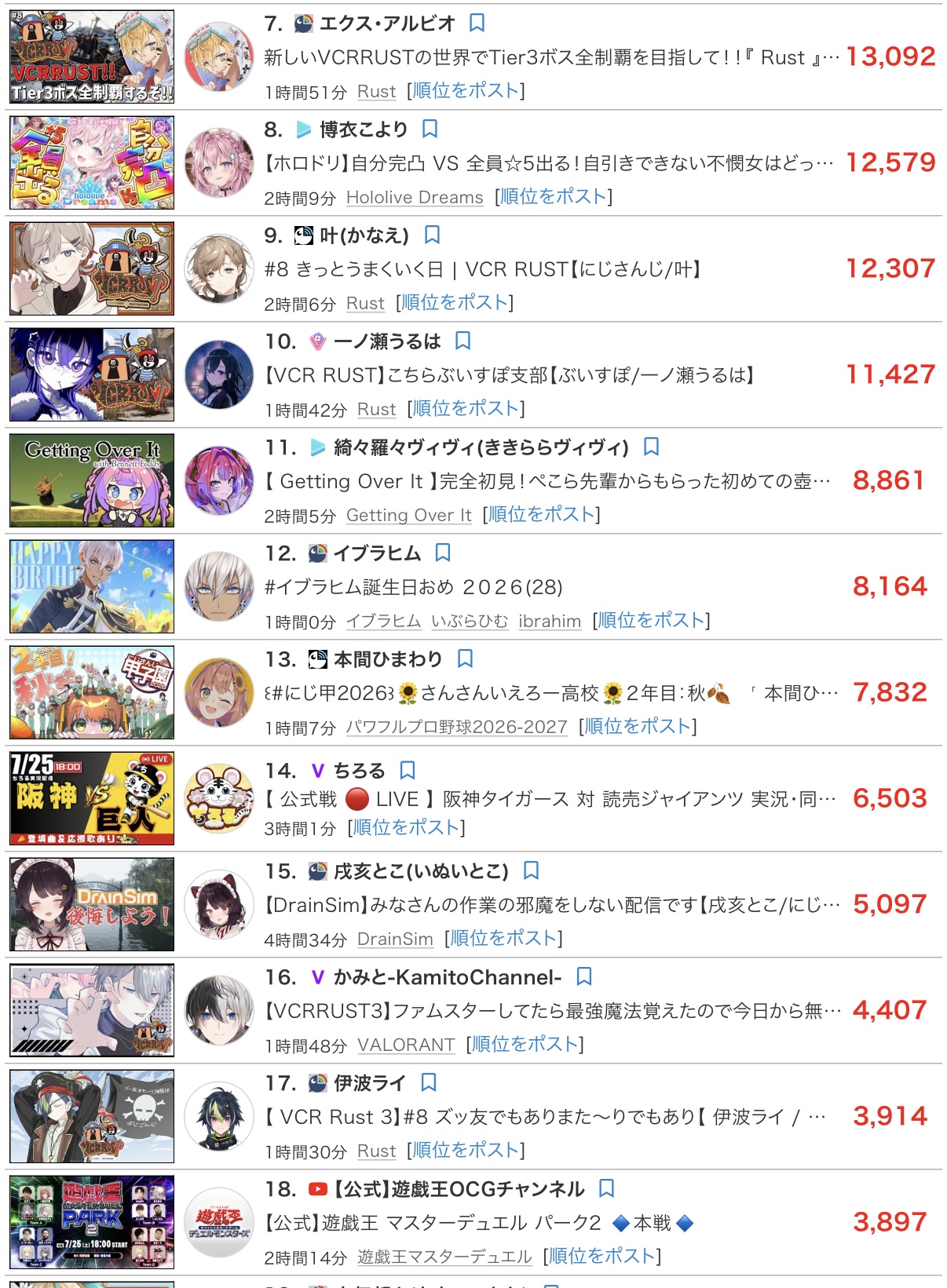Viewport: 947px width, 1288px height.
Task: Open 叶(かなえ) VCR RUST stream thumbnail
Action: click(92, 268)
